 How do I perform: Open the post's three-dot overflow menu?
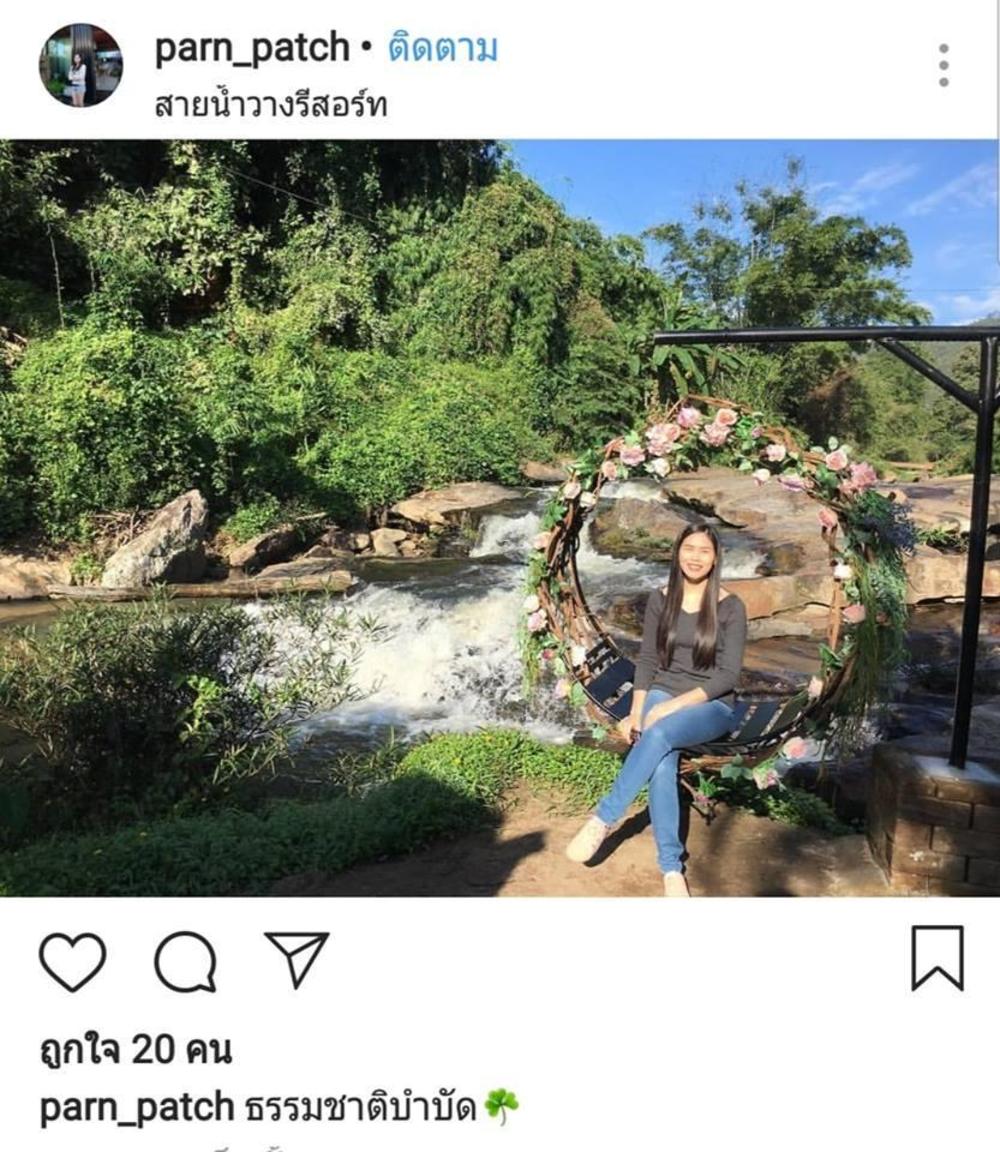click(943, 65)
